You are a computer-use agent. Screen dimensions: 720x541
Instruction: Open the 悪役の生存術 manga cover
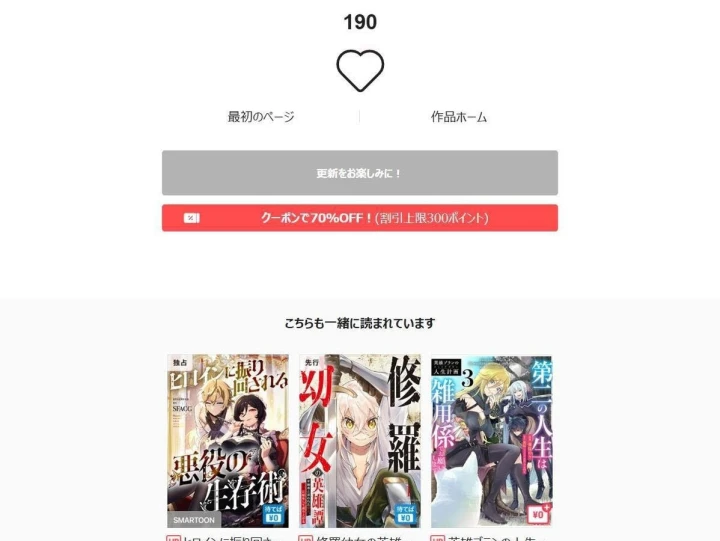pyautogui.click(x=228, y=440)
